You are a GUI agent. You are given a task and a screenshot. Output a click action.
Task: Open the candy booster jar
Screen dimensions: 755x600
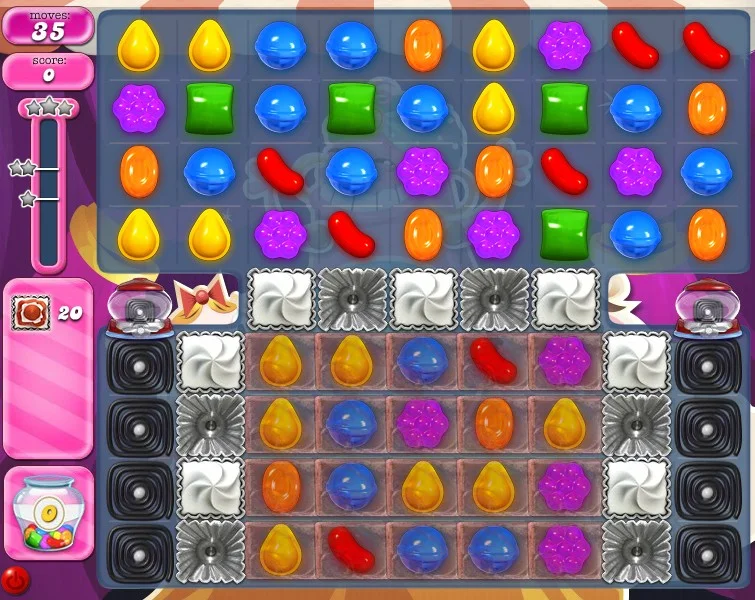[47, 513]
